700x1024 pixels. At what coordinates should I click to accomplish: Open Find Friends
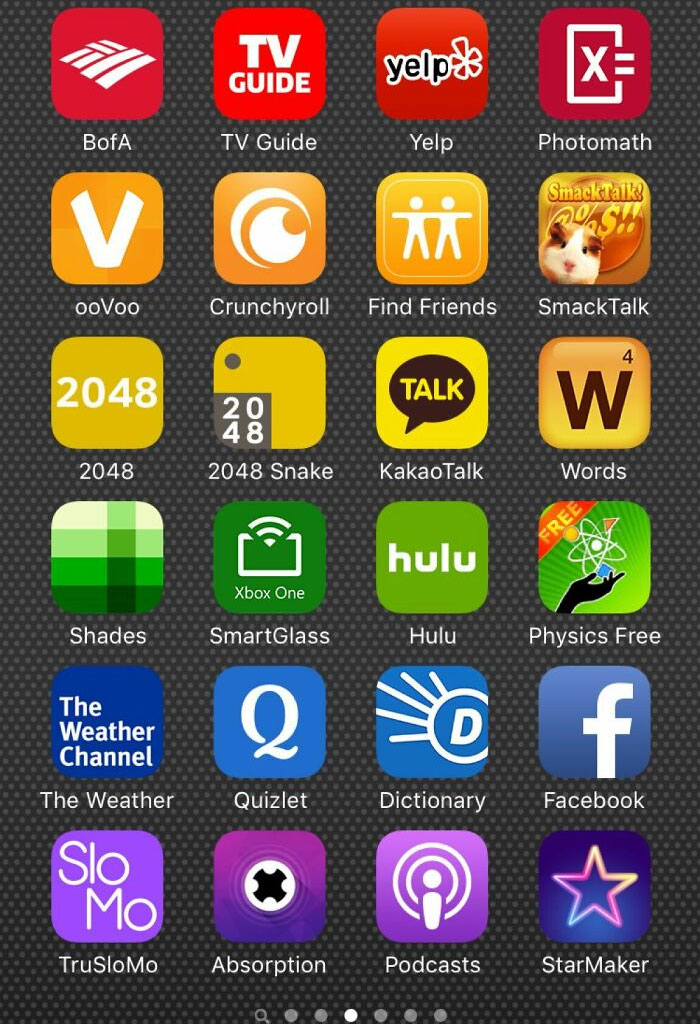432,228
